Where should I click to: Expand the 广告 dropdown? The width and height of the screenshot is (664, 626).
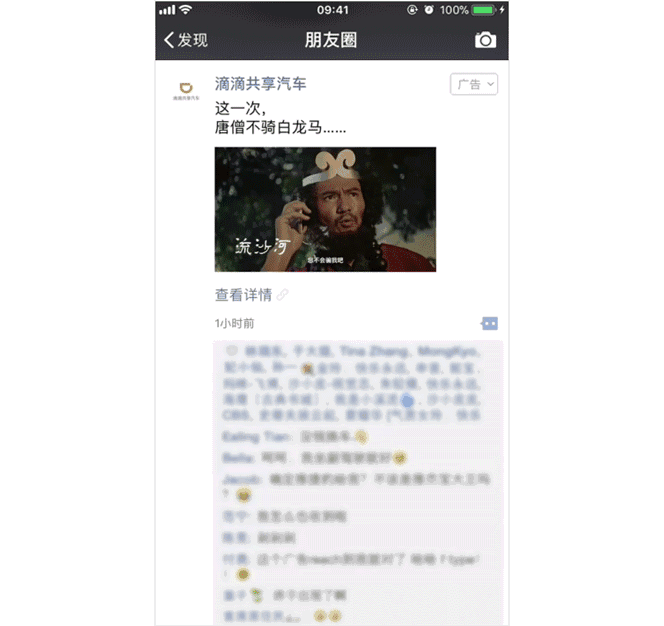pyautogui.click(x=474, y=85)
